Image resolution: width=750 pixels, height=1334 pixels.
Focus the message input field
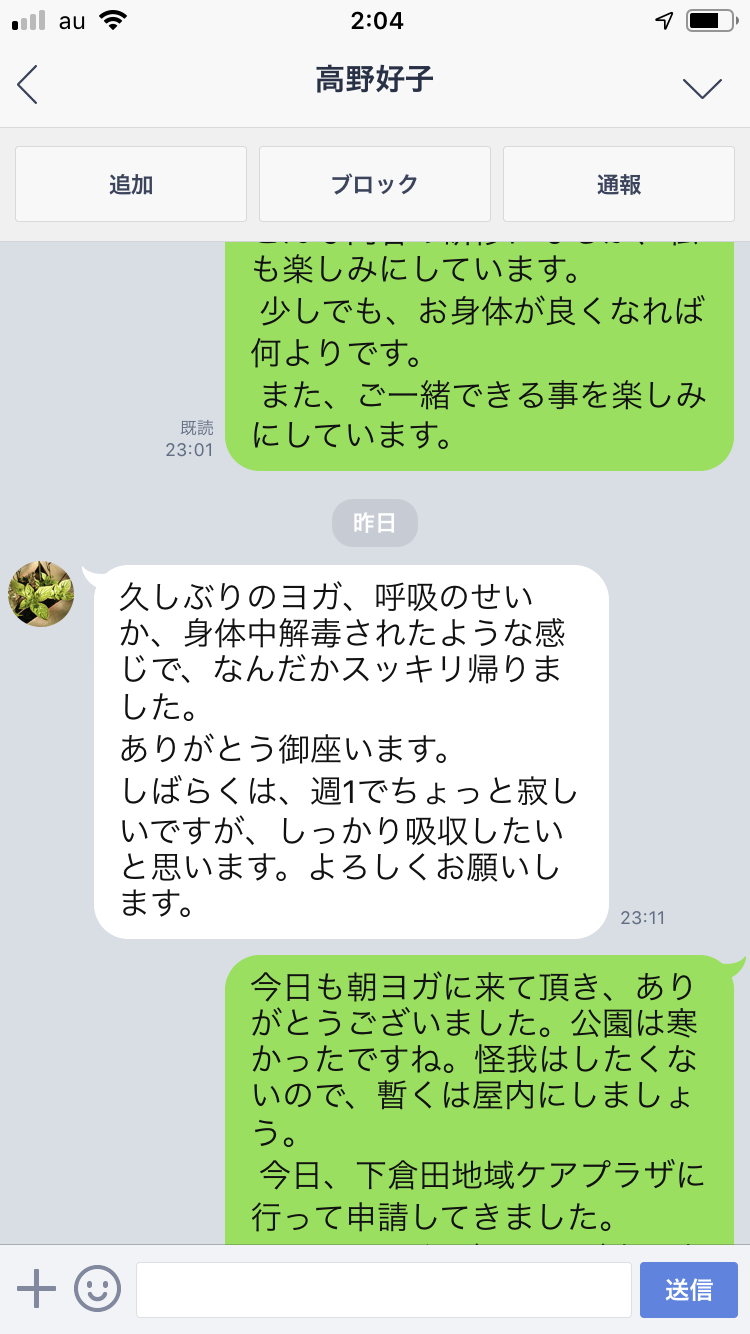tap(384, 1289)
